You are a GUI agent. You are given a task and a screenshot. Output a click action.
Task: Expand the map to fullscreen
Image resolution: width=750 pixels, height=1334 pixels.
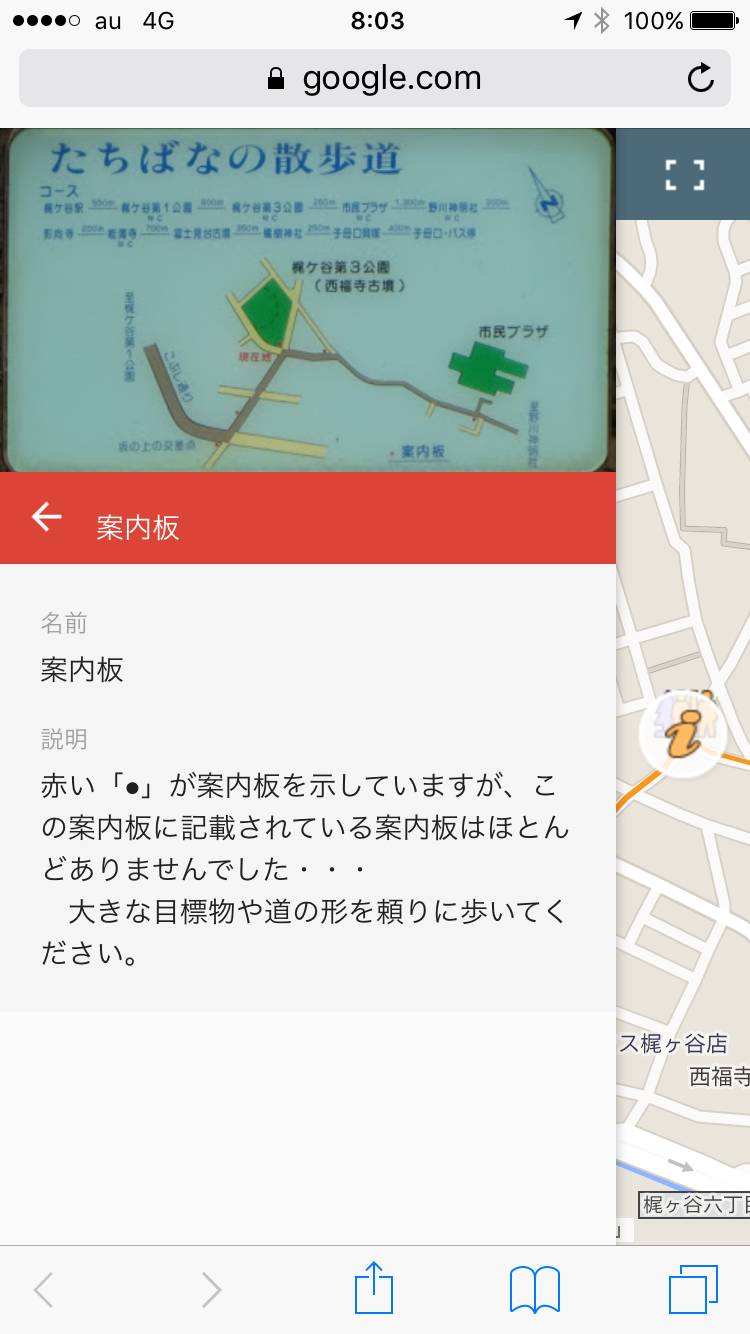(685, 174)
